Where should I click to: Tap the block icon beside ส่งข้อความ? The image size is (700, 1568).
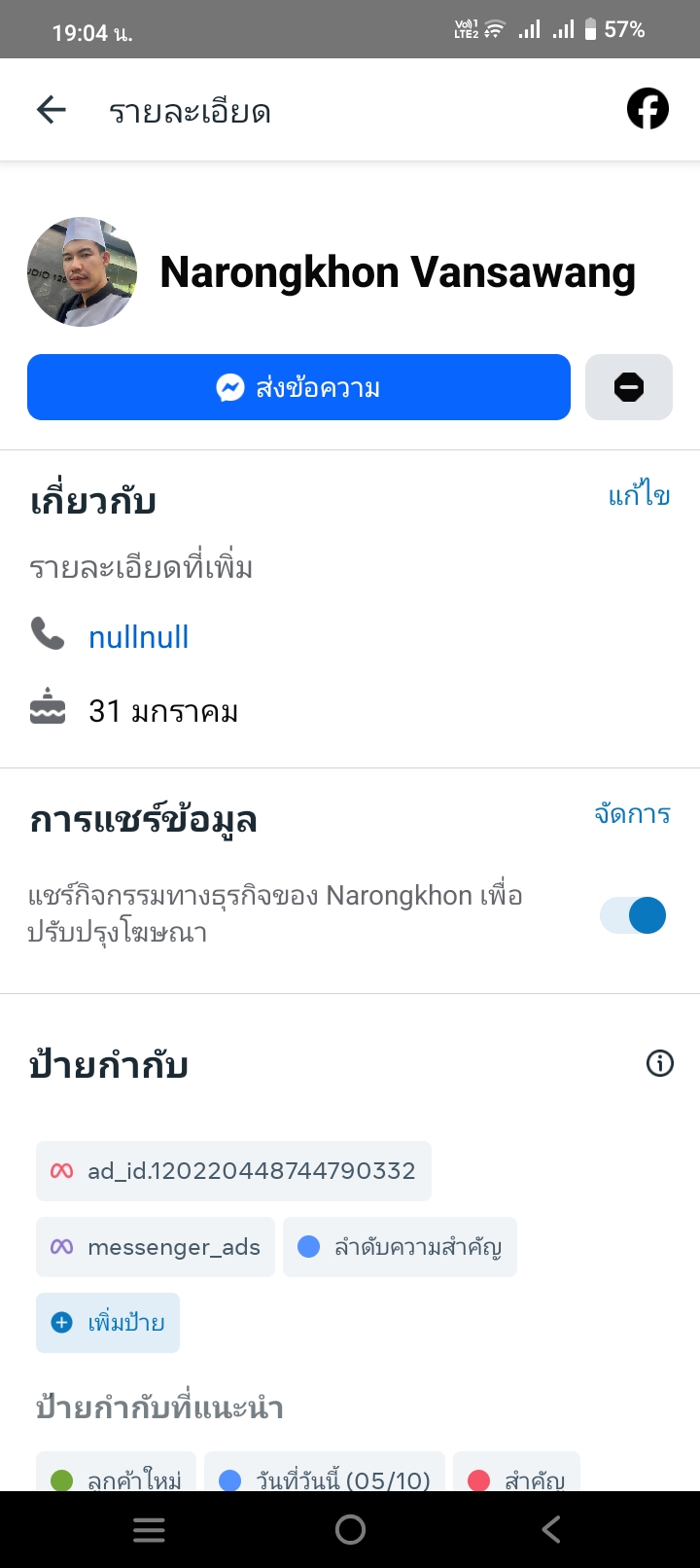click(629, 387)
